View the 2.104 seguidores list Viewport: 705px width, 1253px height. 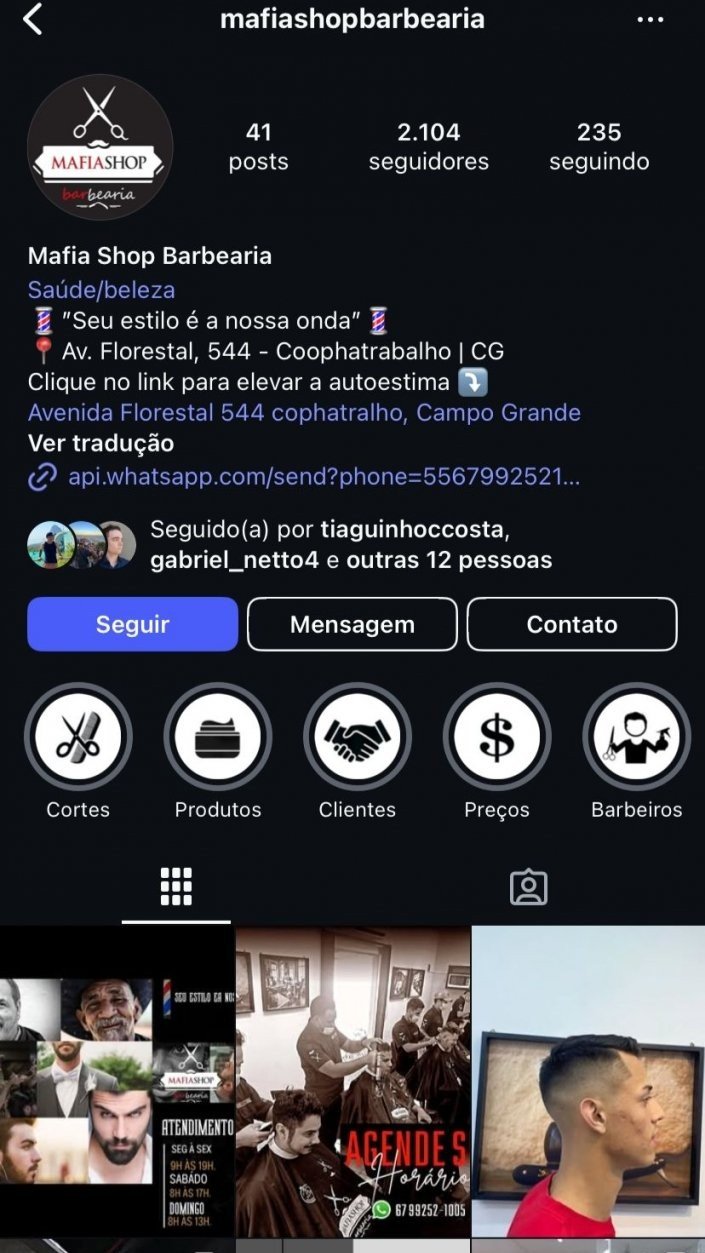click(428, 146)
